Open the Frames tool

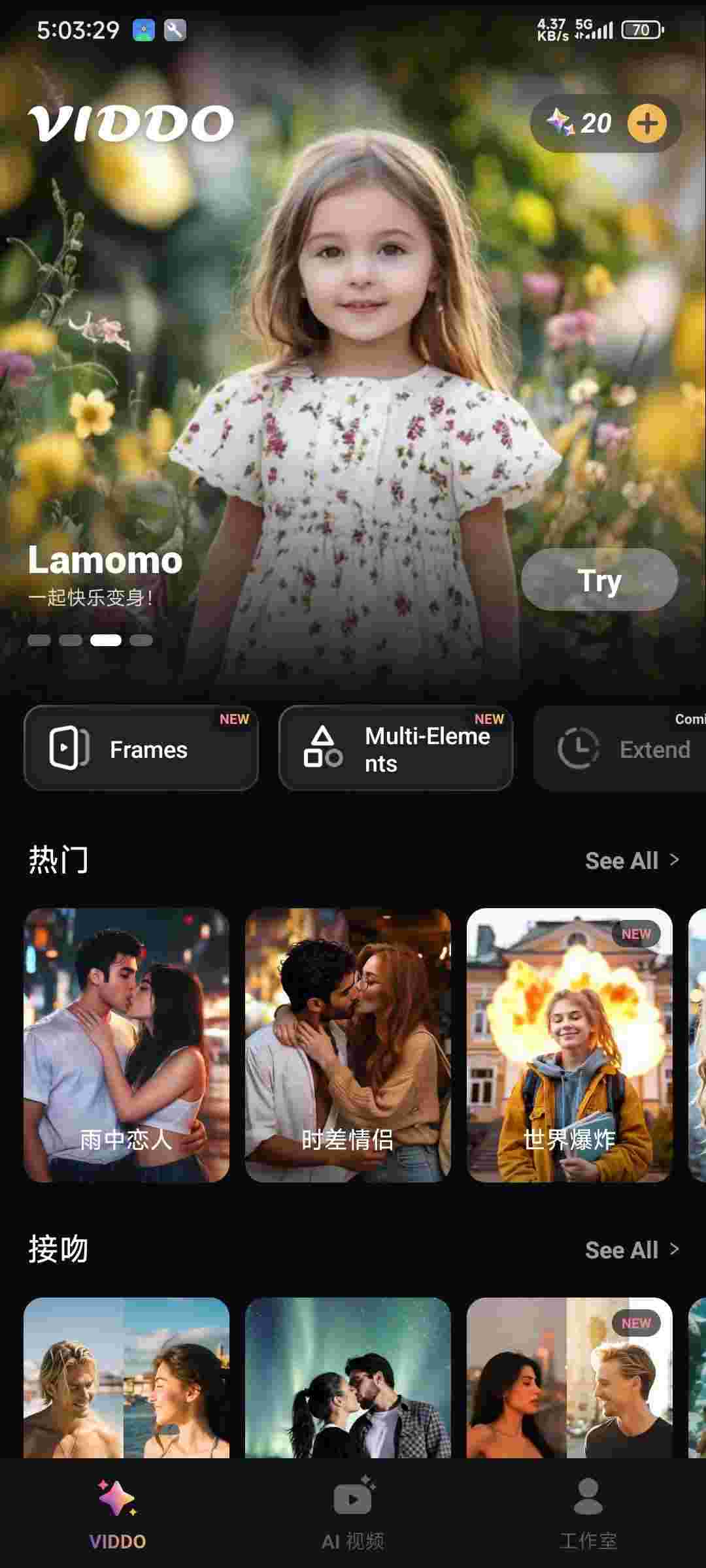pos(141,749)
